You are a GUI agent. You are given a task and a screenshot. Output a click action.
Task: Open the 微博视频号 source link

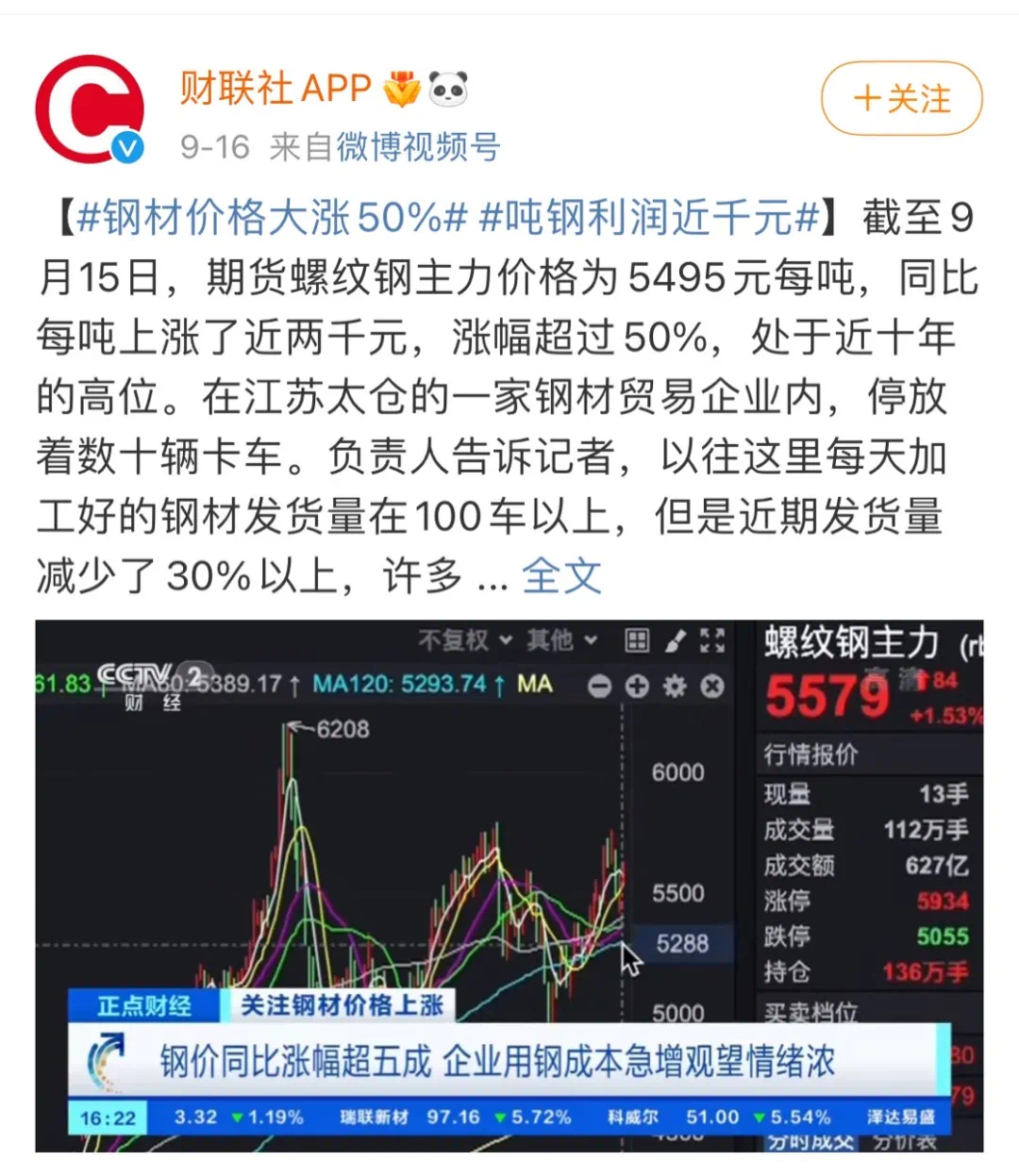click(418, 147)
